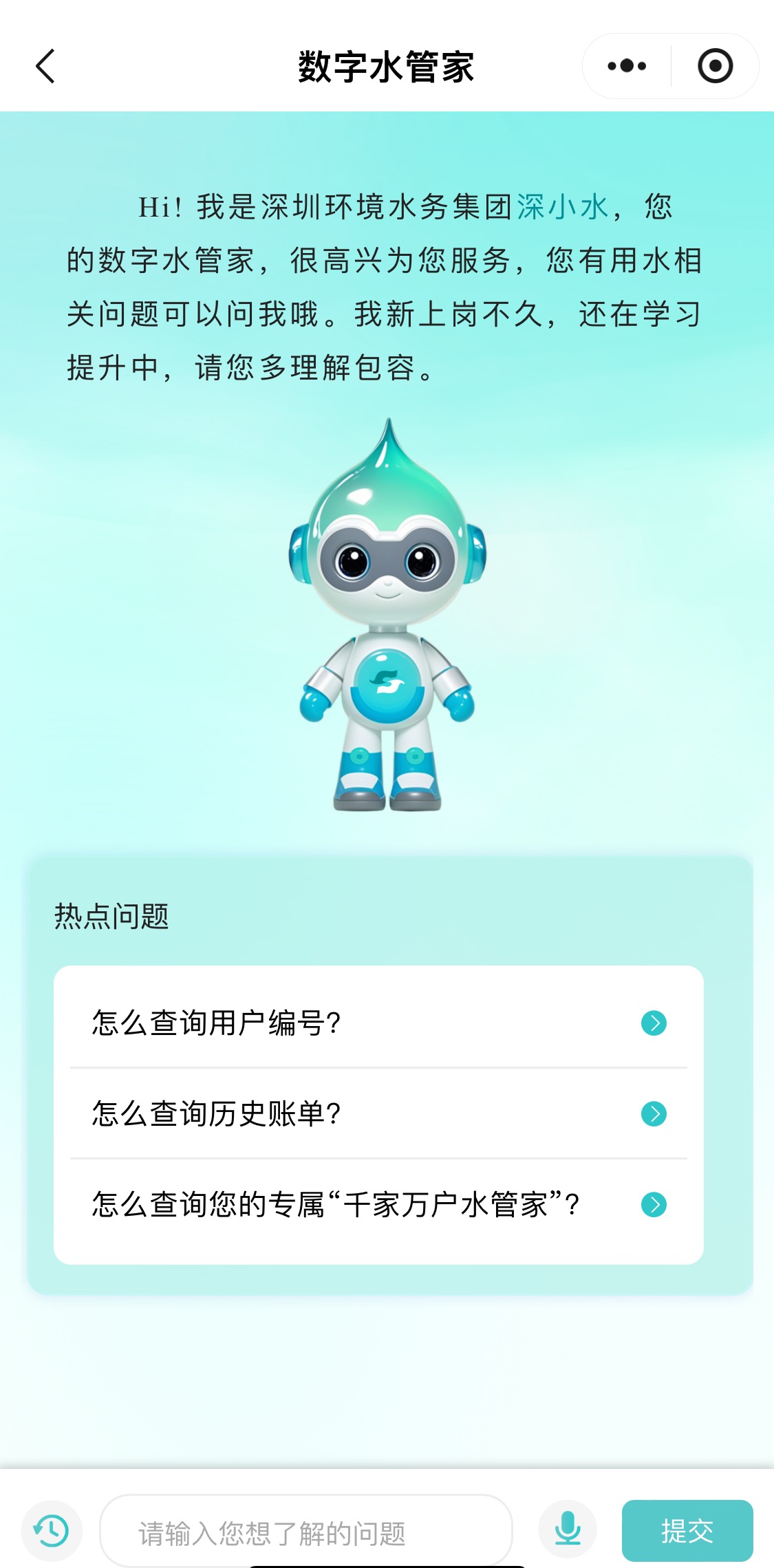This screenshot has height=1568, width=774.
Task: Close the mini program via the circle icon
Action: [x=715, y=67]
